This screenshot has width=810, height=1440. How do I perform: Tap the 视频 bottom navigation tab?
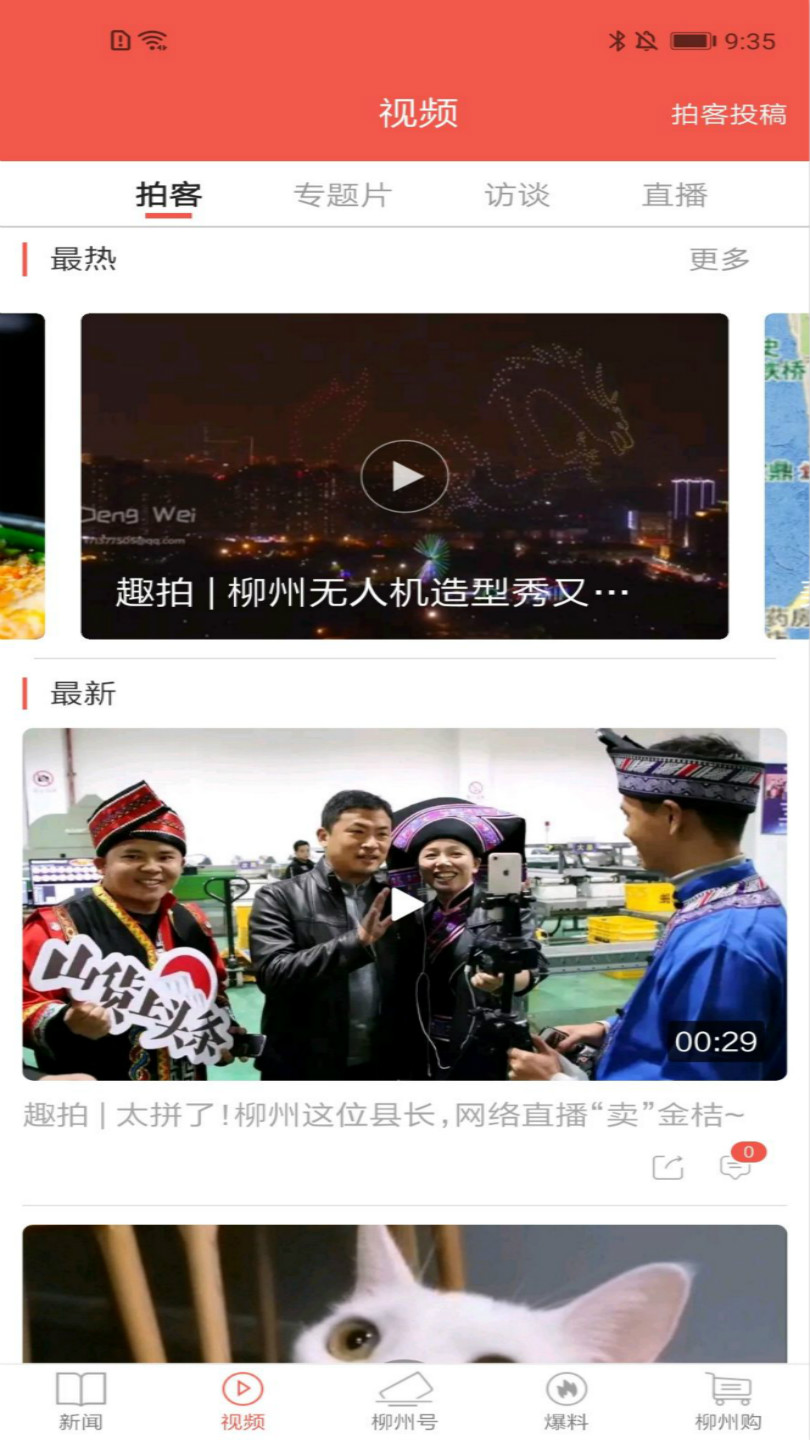coord(242,1402)
